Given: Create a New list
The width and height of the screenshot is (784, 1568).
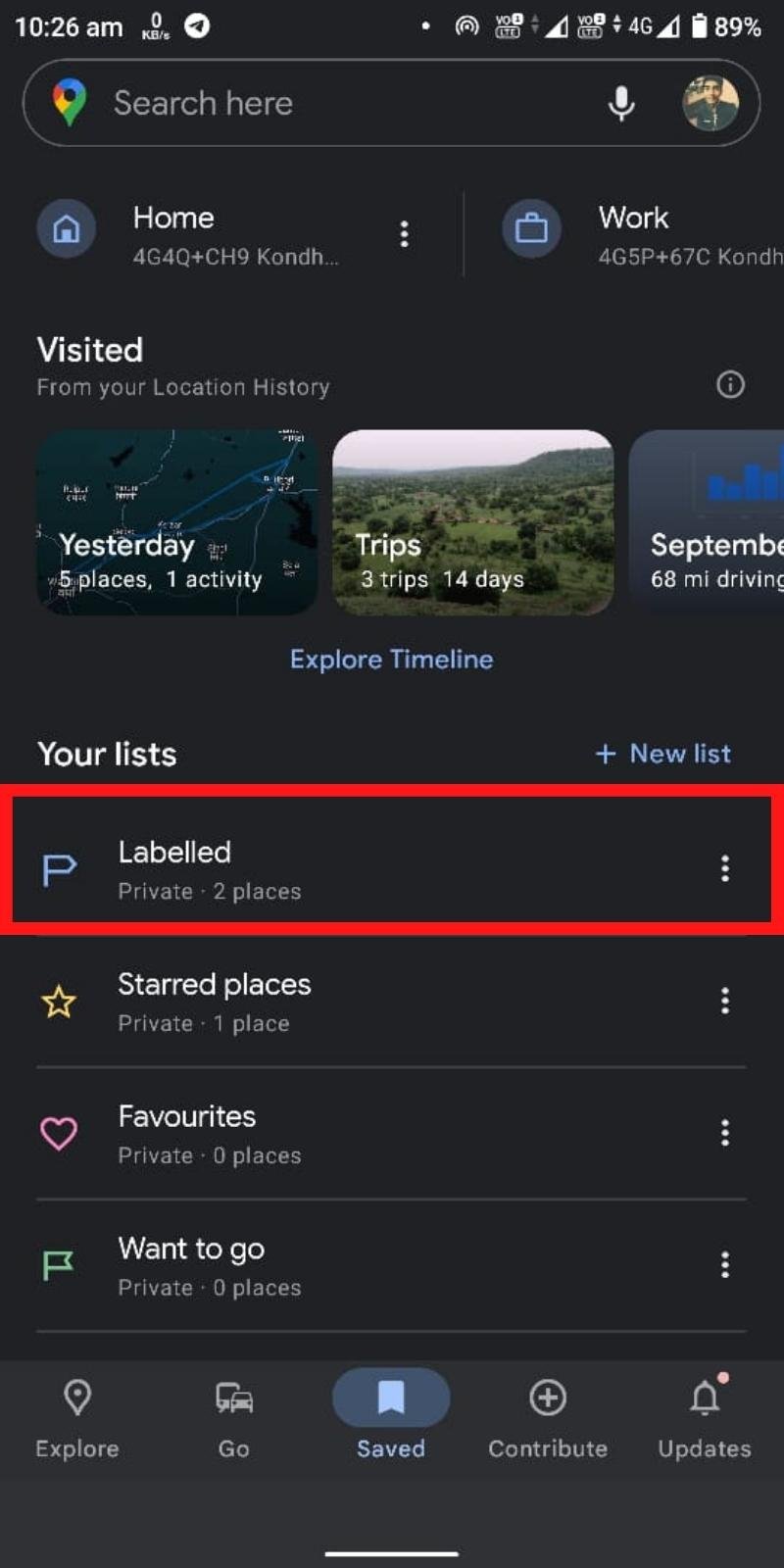Looking at the screenshot, I should pos(663,754).
